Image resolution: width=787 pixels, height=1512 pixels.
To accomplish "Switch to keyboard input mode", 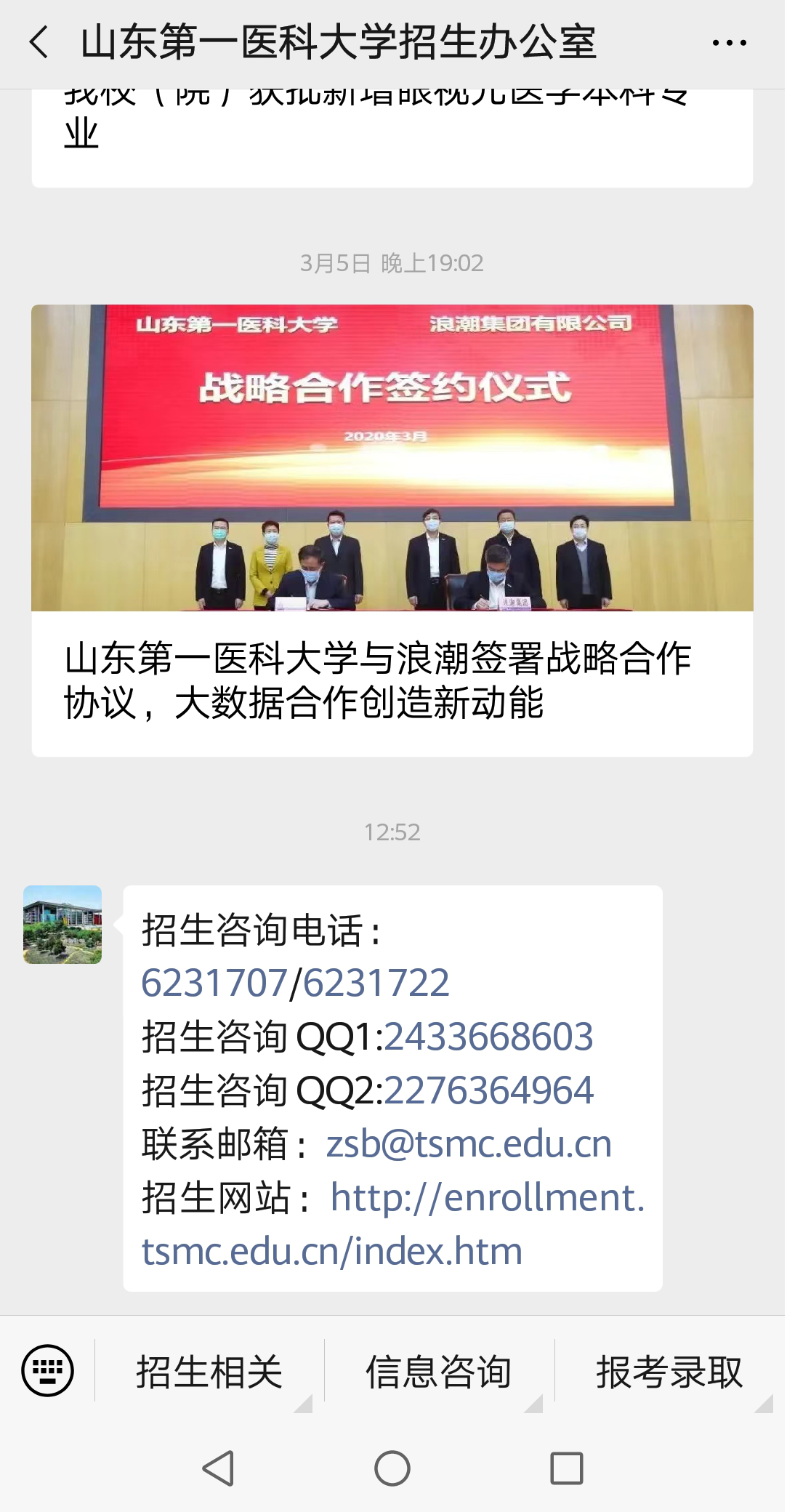I will tap(48, 1371).
